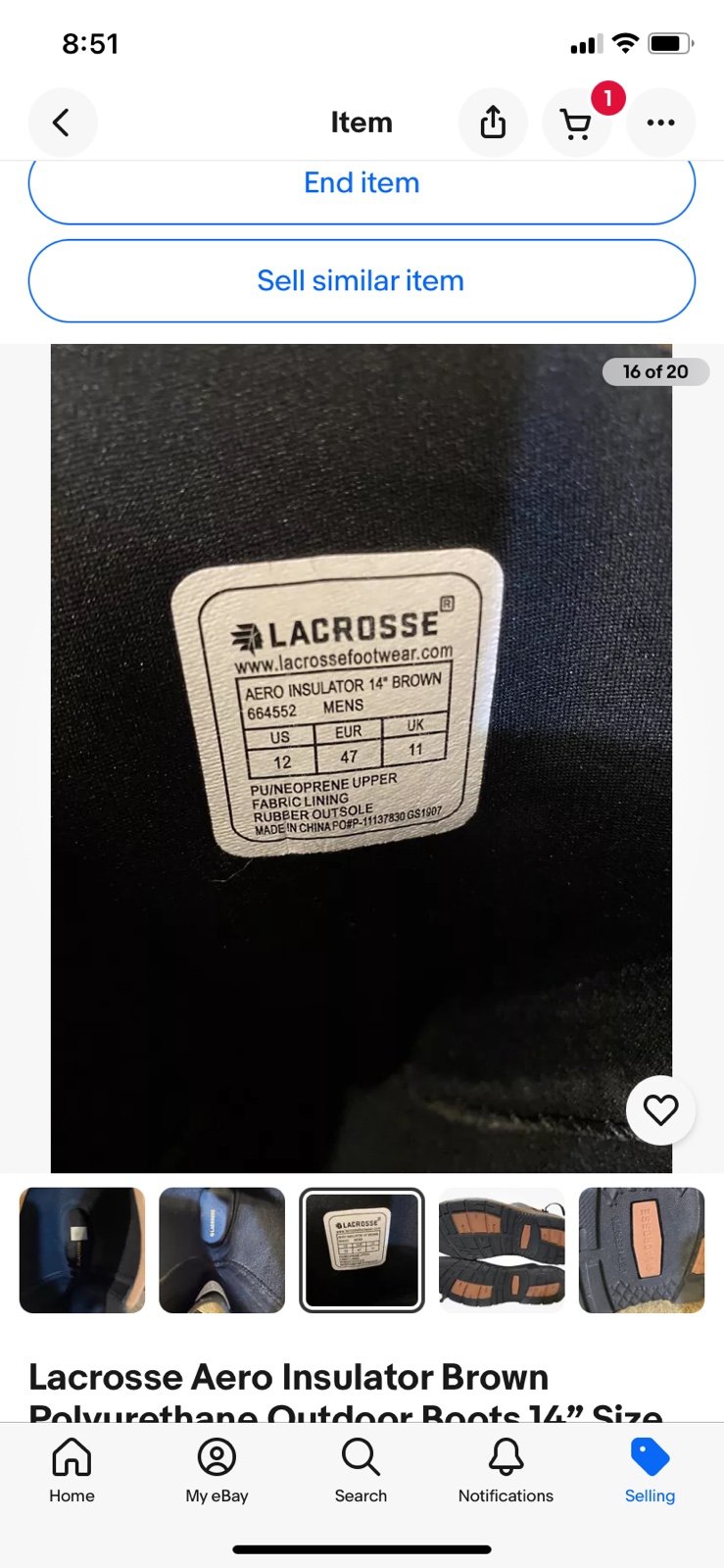Open the three-dot overflow menu
The width and height of the screenshot is (724, 1568).
point(660,122)
